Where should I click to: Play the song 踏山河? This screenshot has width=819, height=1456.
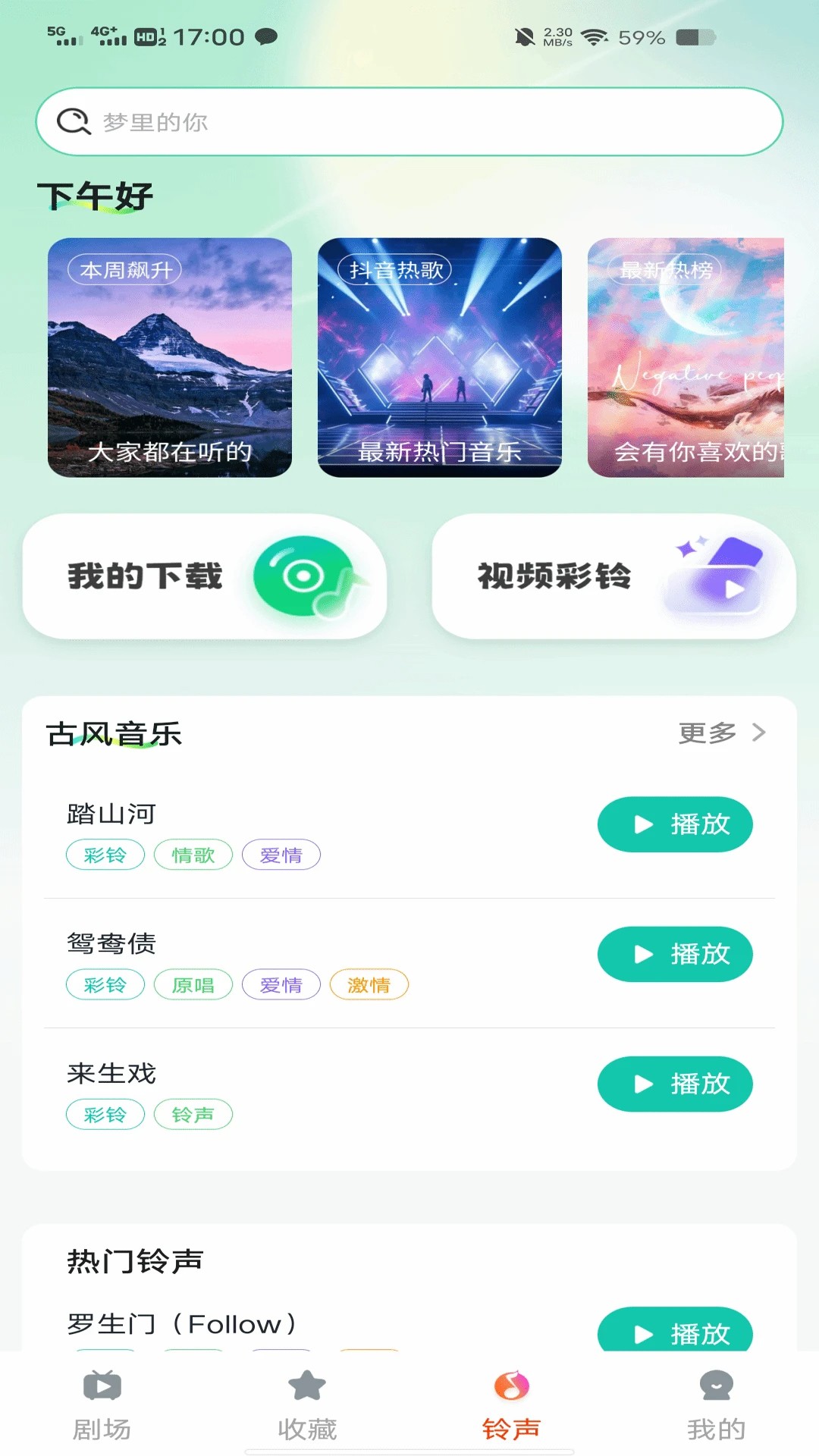pyautogui.click(x=674, y=824)
